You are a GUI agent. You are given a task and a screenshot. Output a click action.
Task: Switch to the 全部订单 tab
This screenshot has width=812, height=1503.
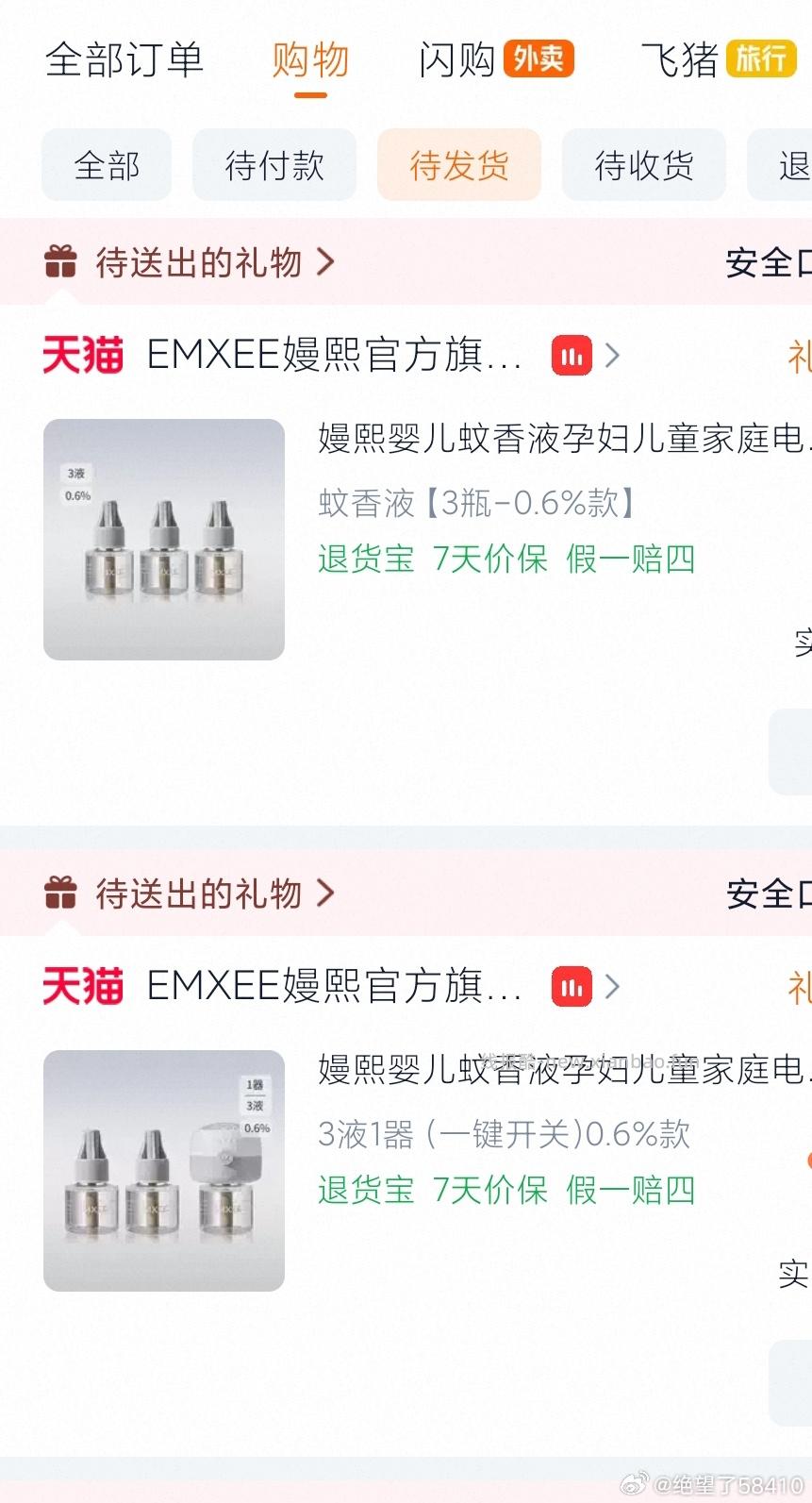[x=124, y=58]
